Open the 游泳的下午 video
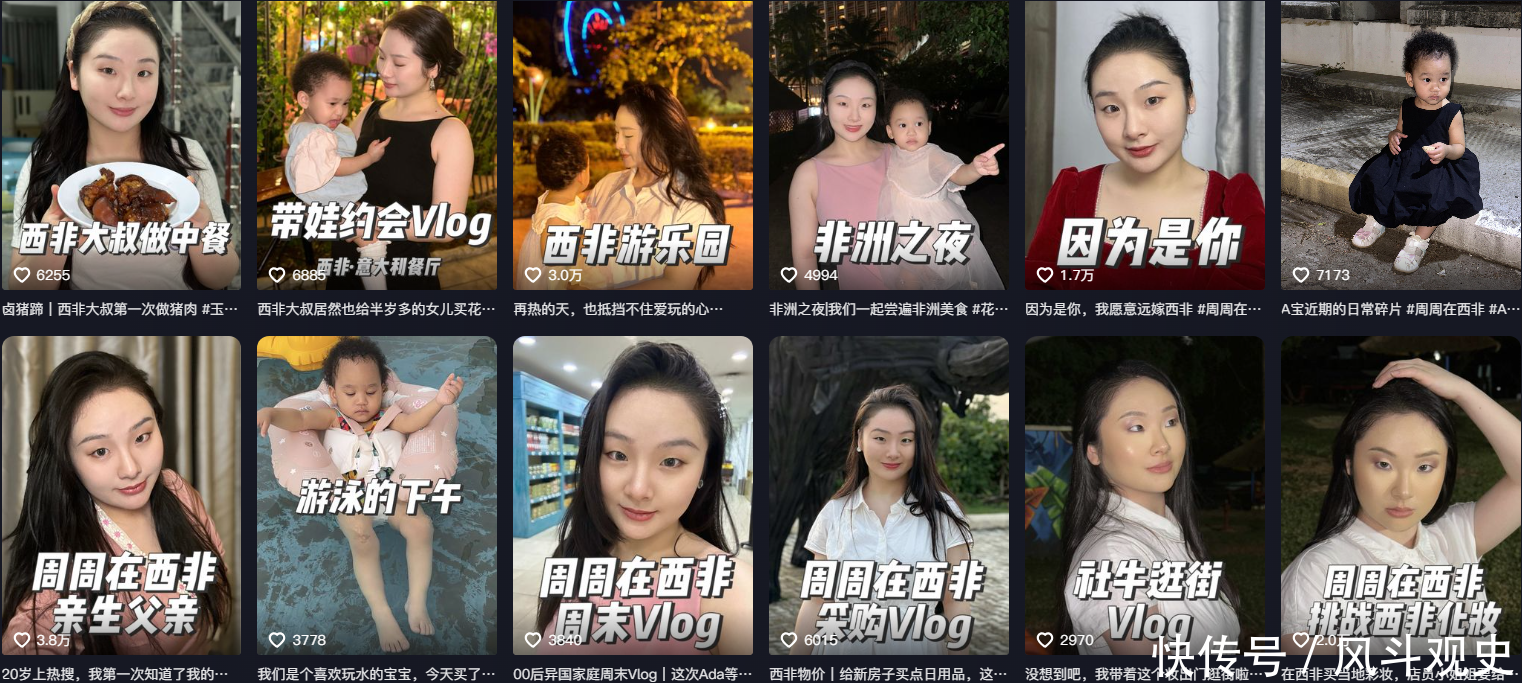 coord(377,496)
